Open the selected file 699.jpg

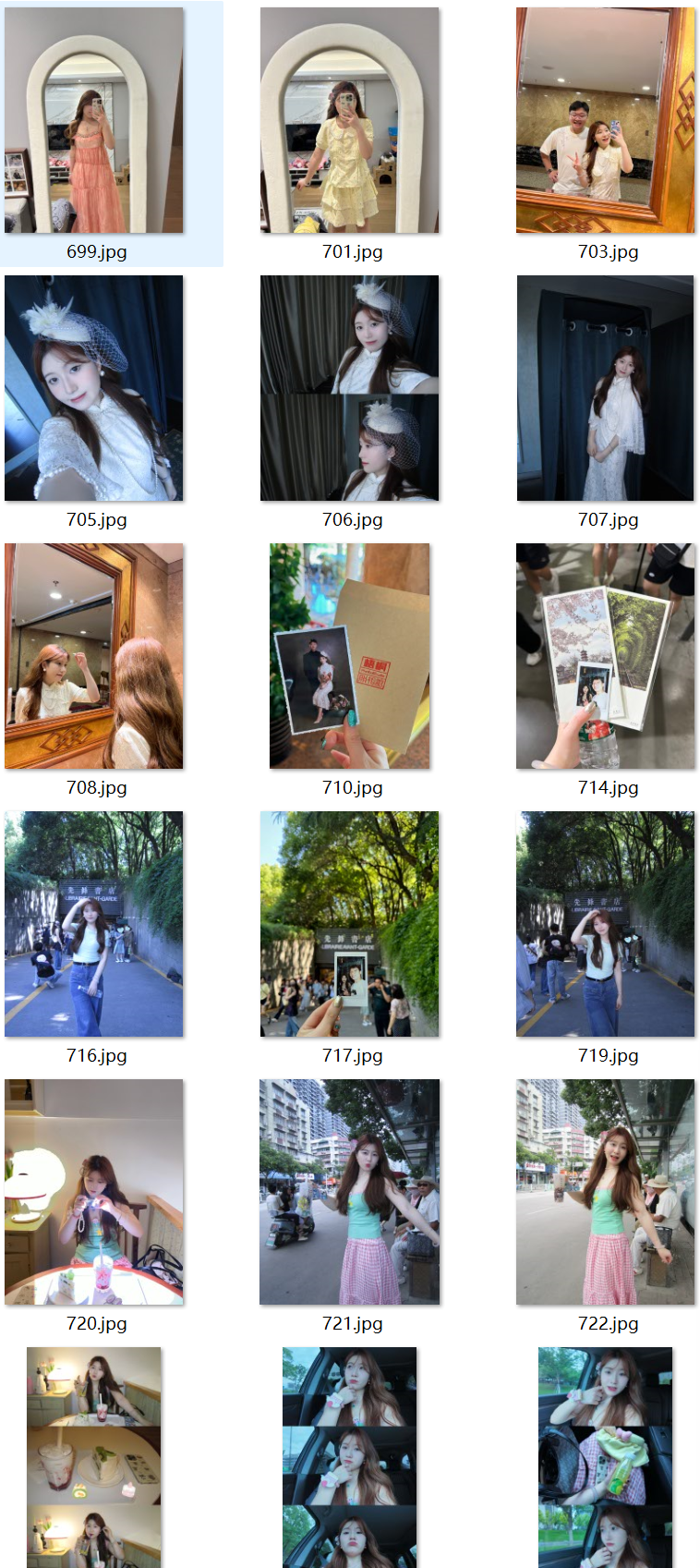click(94, 121)
